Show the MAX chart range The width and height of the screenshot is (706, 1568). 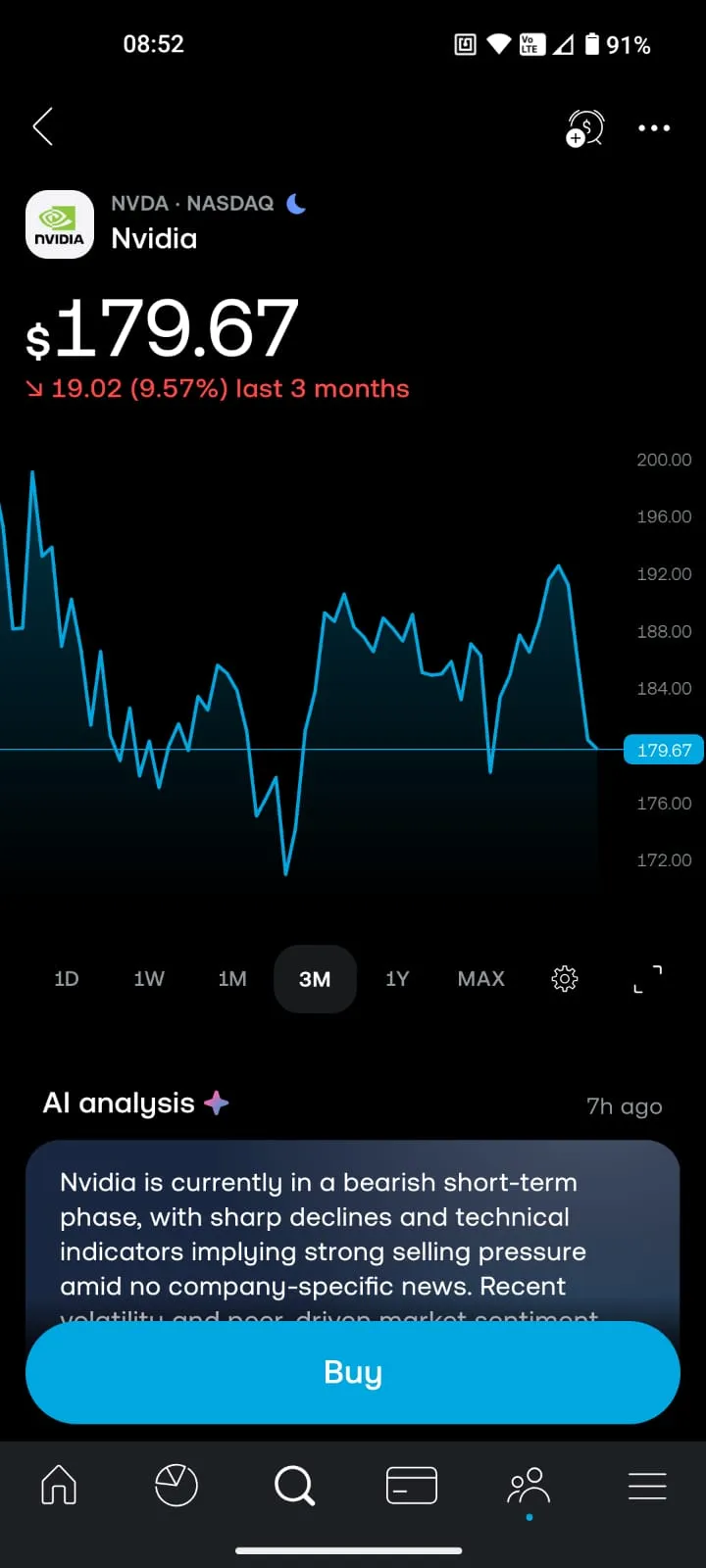point(480,979)
